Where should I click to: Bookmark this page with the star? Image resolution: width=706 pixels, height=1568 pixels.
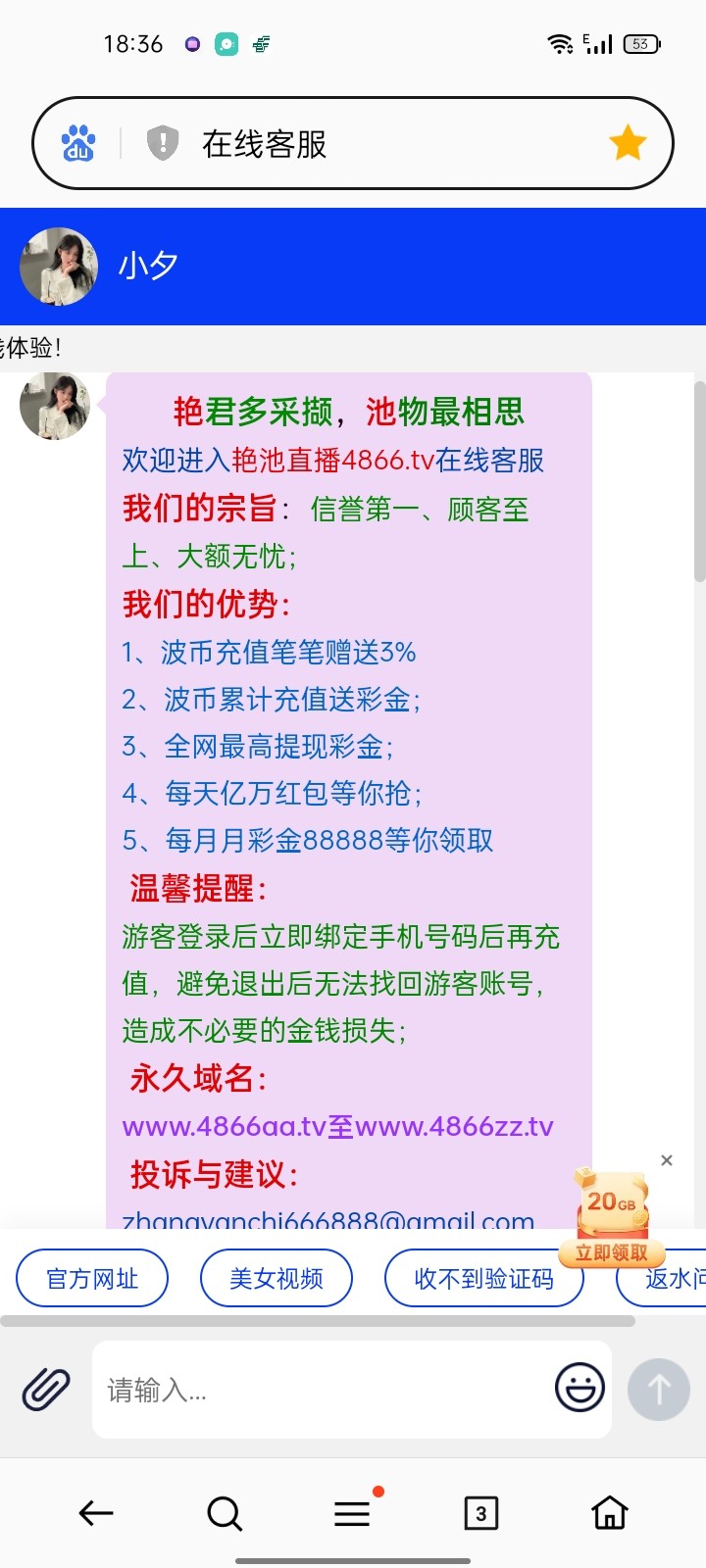pyautogui.click(x=628, y=144)
